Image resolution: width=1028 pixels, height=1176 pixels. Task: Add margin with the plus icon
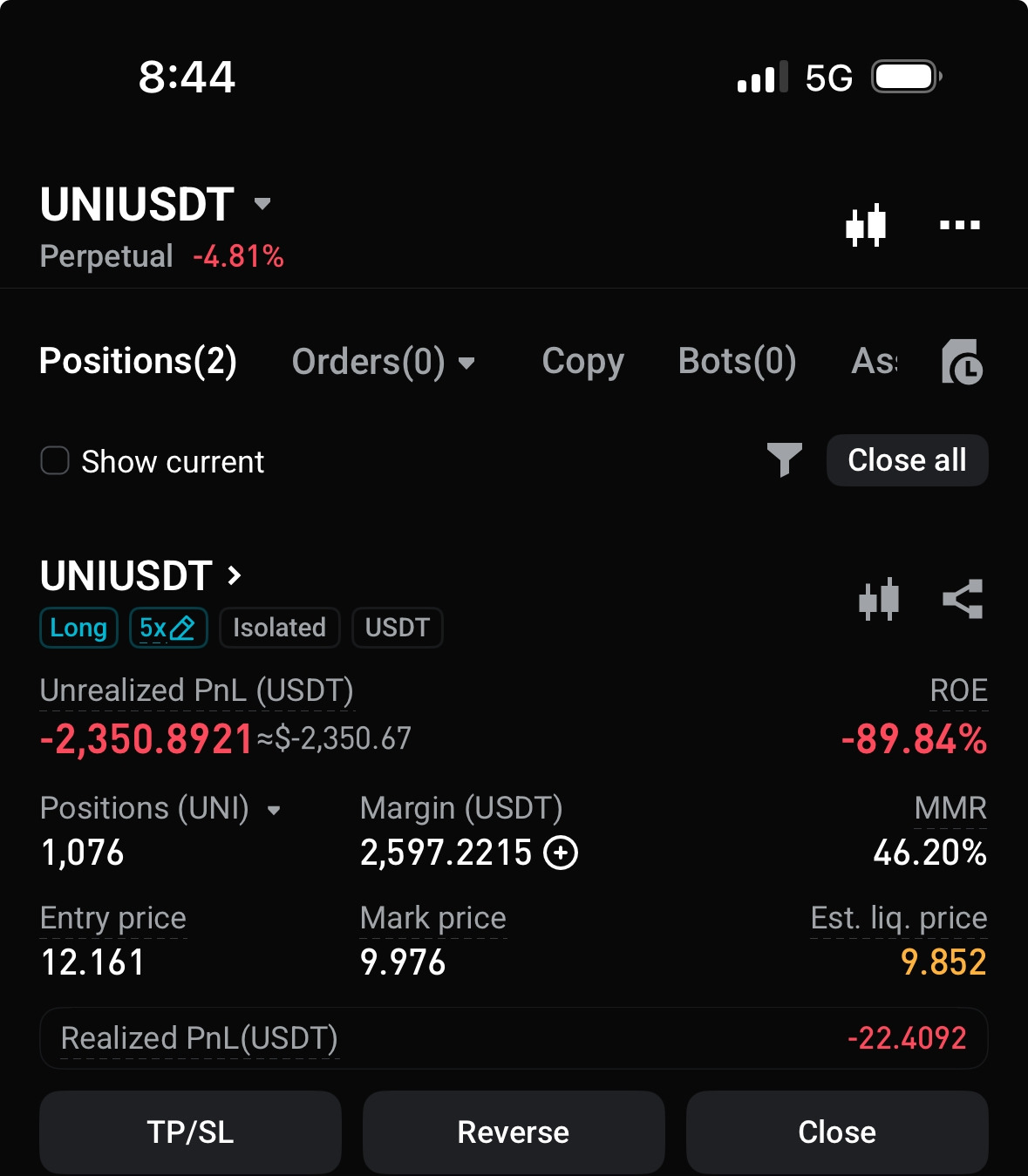tap(561, 853)
